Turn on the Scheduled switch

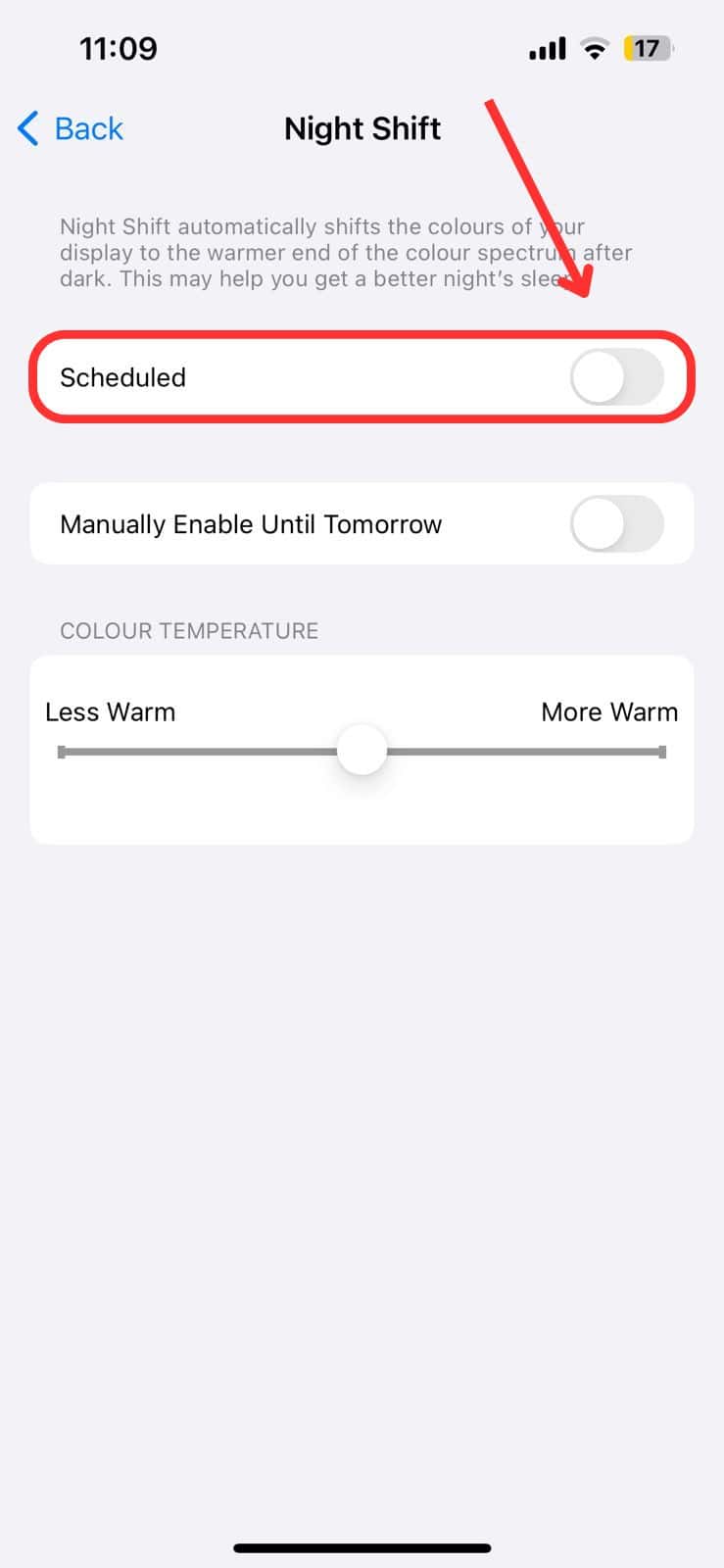[616, 377]
